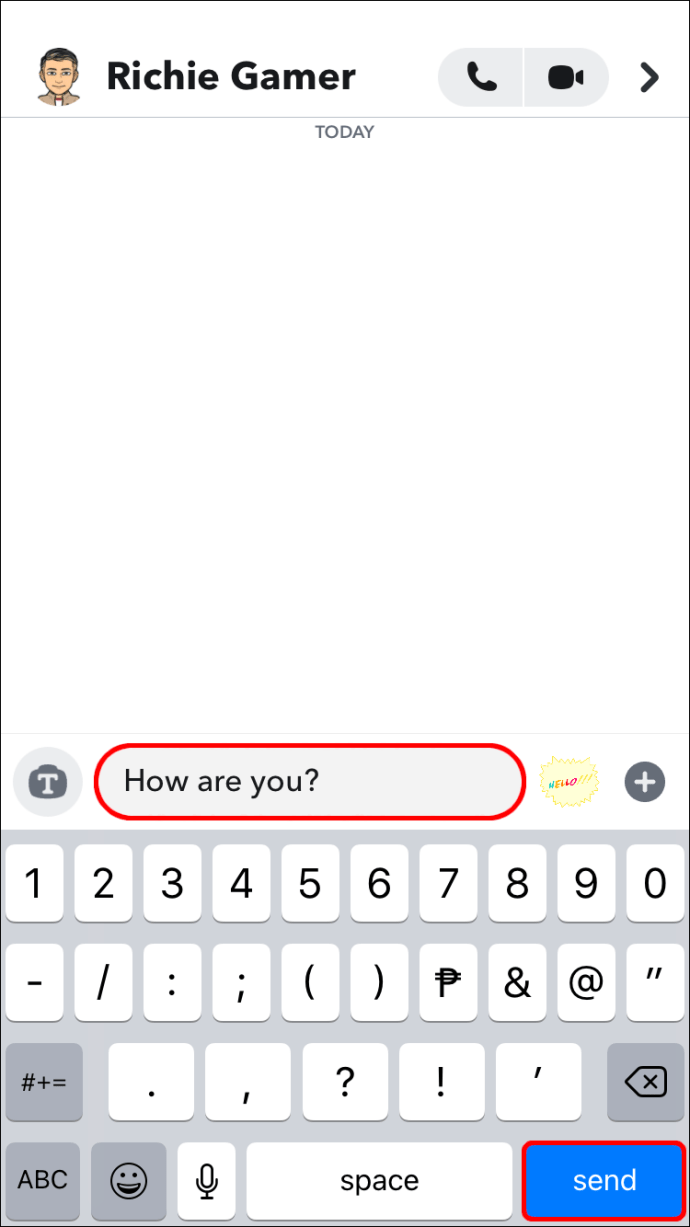690x1227 pixels.
Task: Switch keyboard to ABC letters
Action: [43, 1181]
